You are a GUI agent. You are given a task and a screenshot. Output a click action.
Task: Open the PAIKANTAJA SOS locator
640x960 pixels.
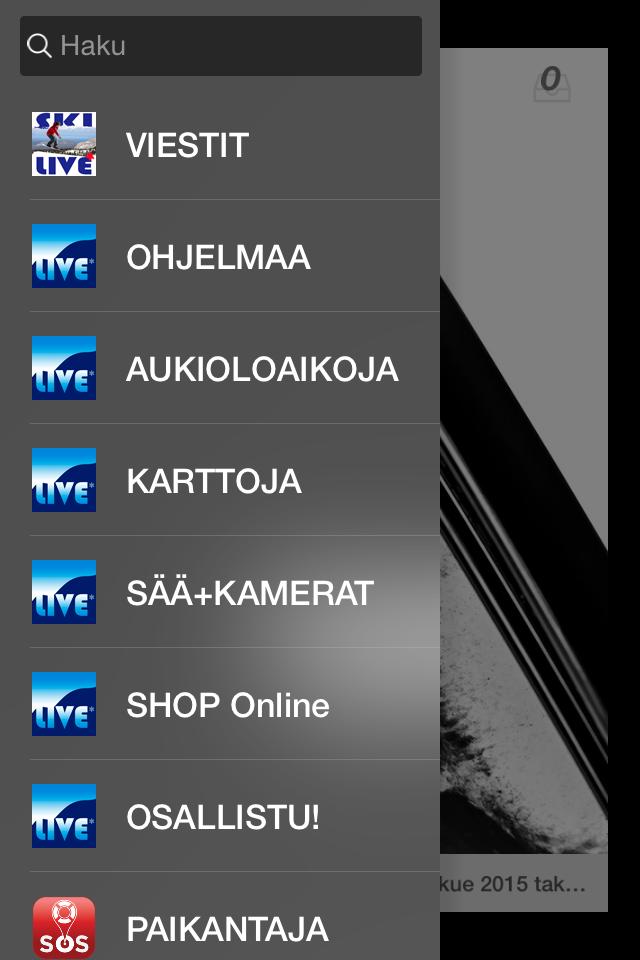220,928
